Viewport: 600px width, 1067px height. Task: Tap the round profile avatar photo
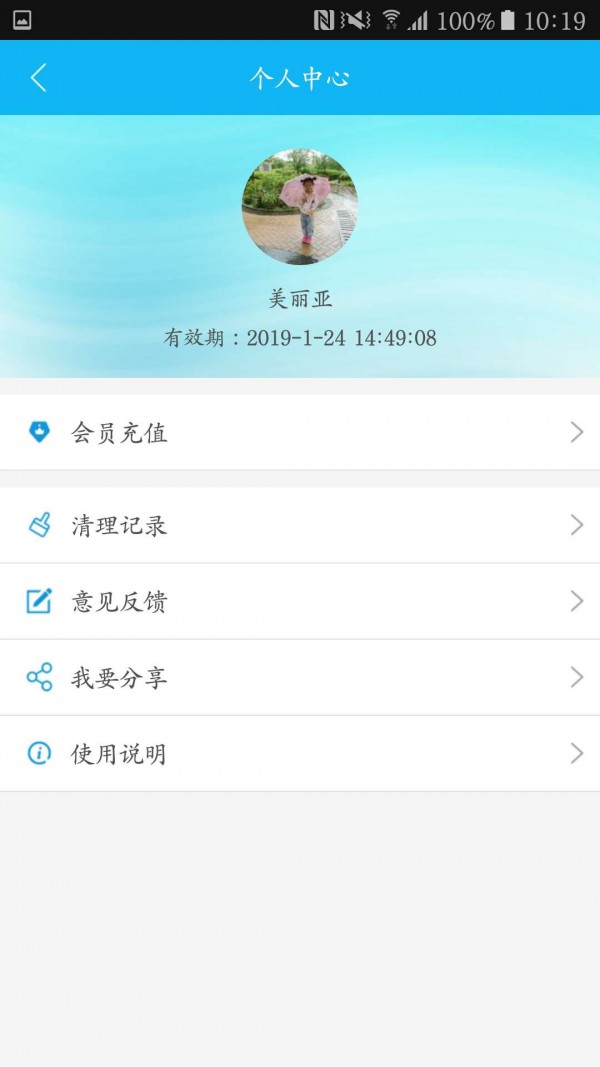click(299, 207)
